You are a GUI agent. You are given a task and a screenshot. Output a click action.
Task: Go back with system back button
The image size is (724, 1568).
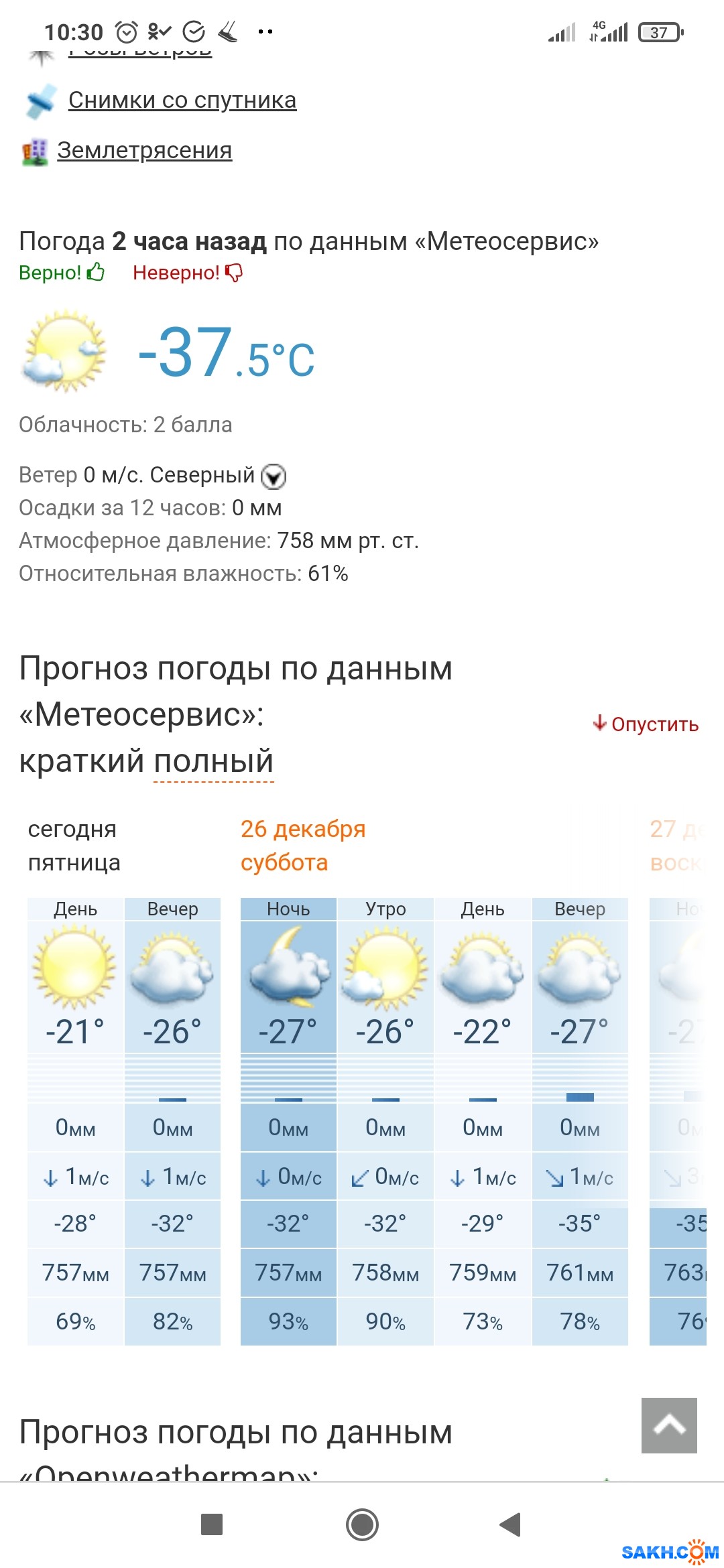pos(511,1524)
